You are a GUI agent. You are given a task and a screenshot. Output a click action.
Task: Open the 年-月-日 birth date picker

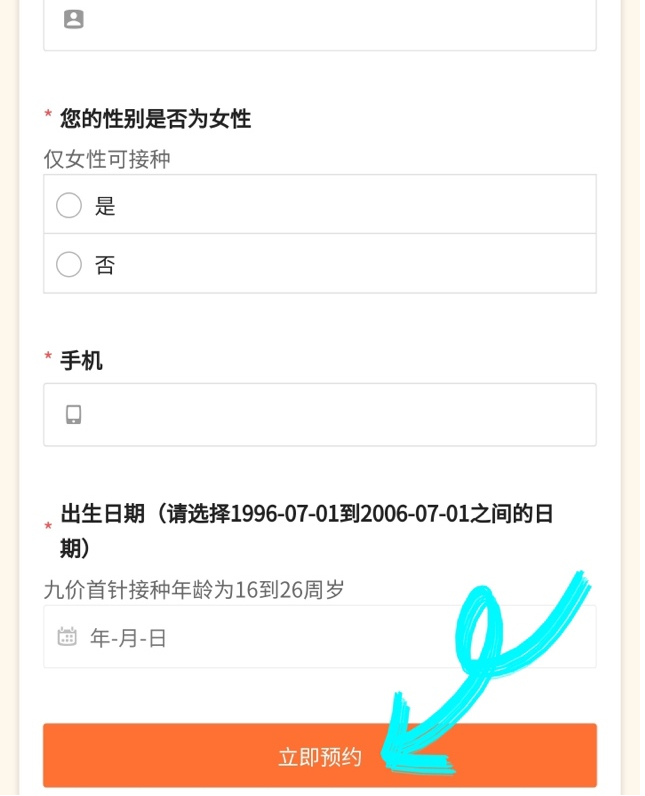tap(320, 637)
